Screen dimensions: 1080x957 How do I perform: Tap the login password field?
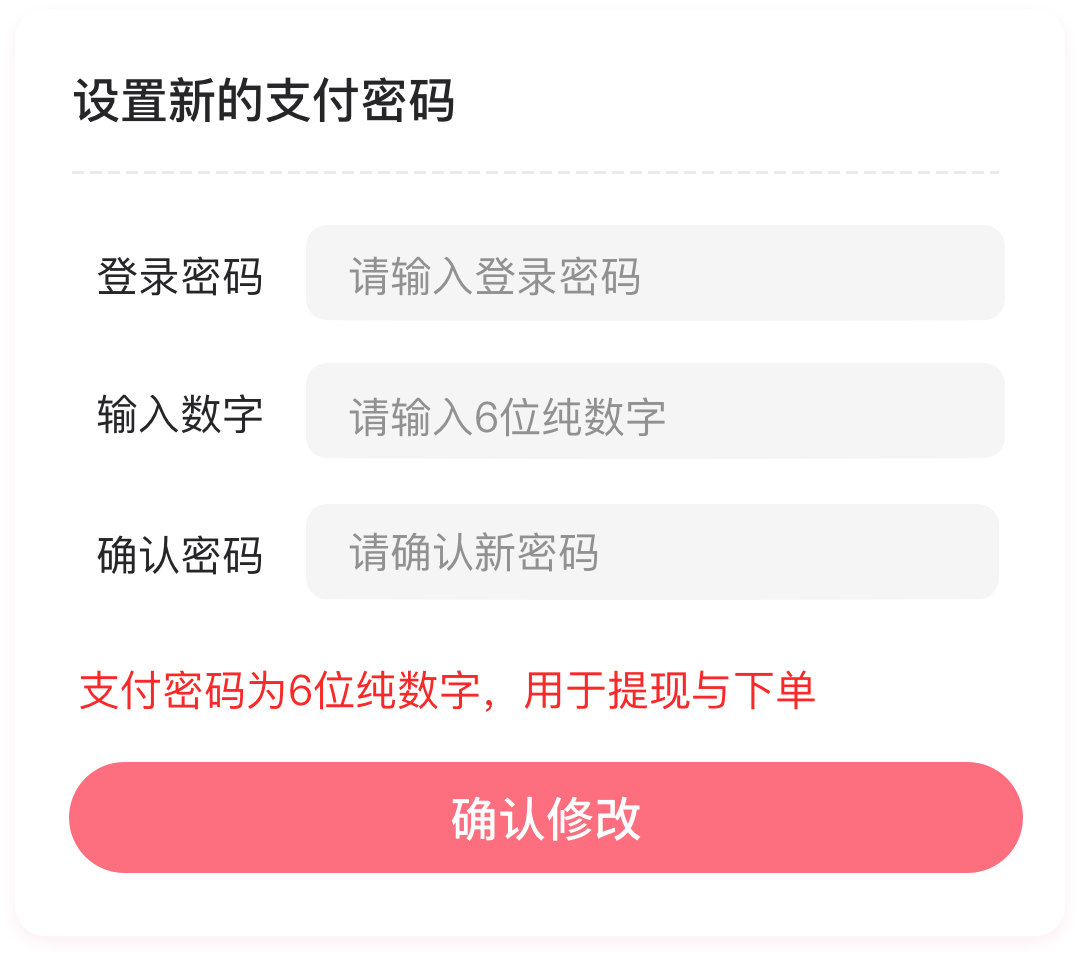point(655,273)
